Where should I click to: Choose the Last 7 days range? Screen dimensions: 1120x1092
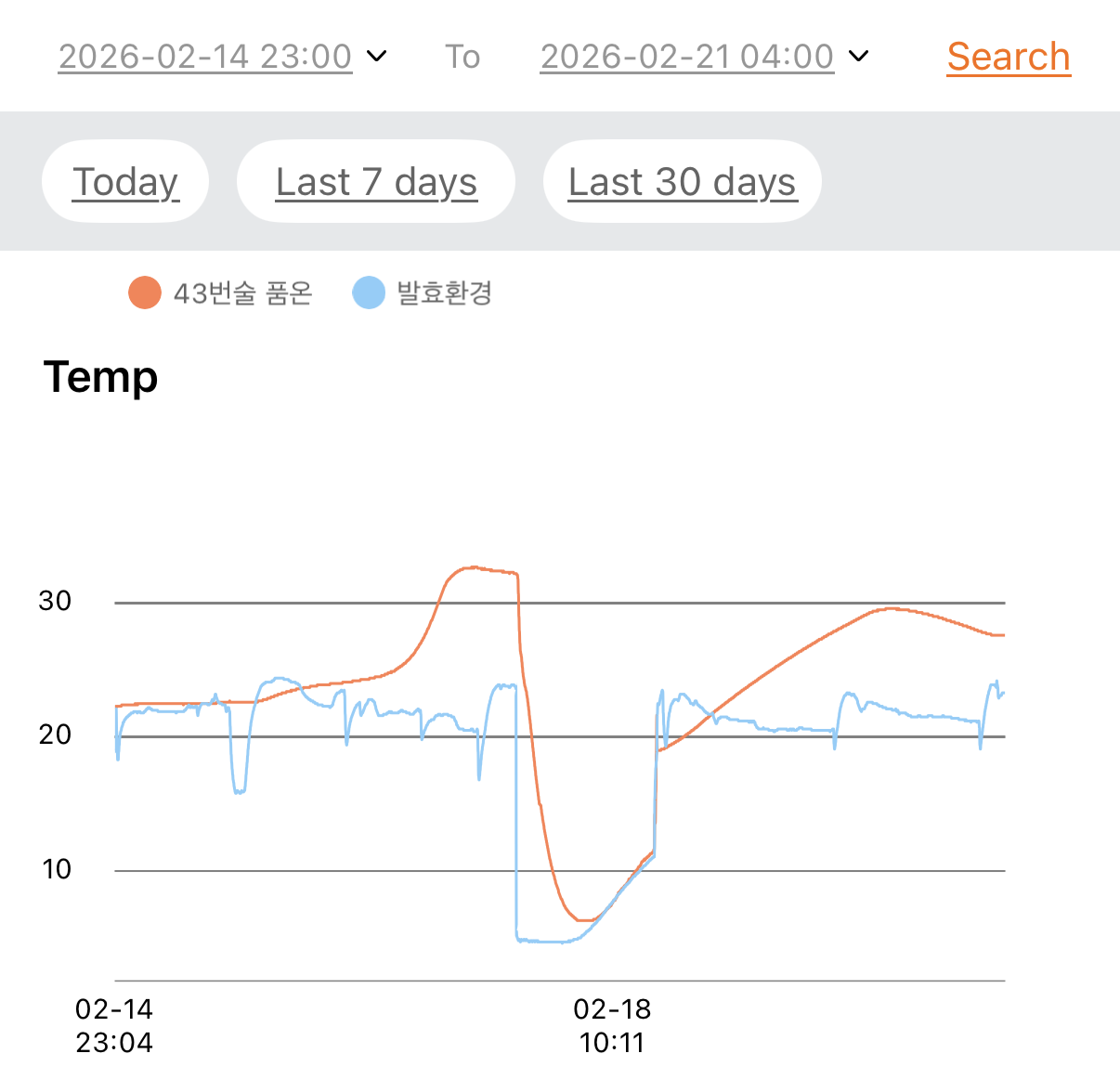376,181
